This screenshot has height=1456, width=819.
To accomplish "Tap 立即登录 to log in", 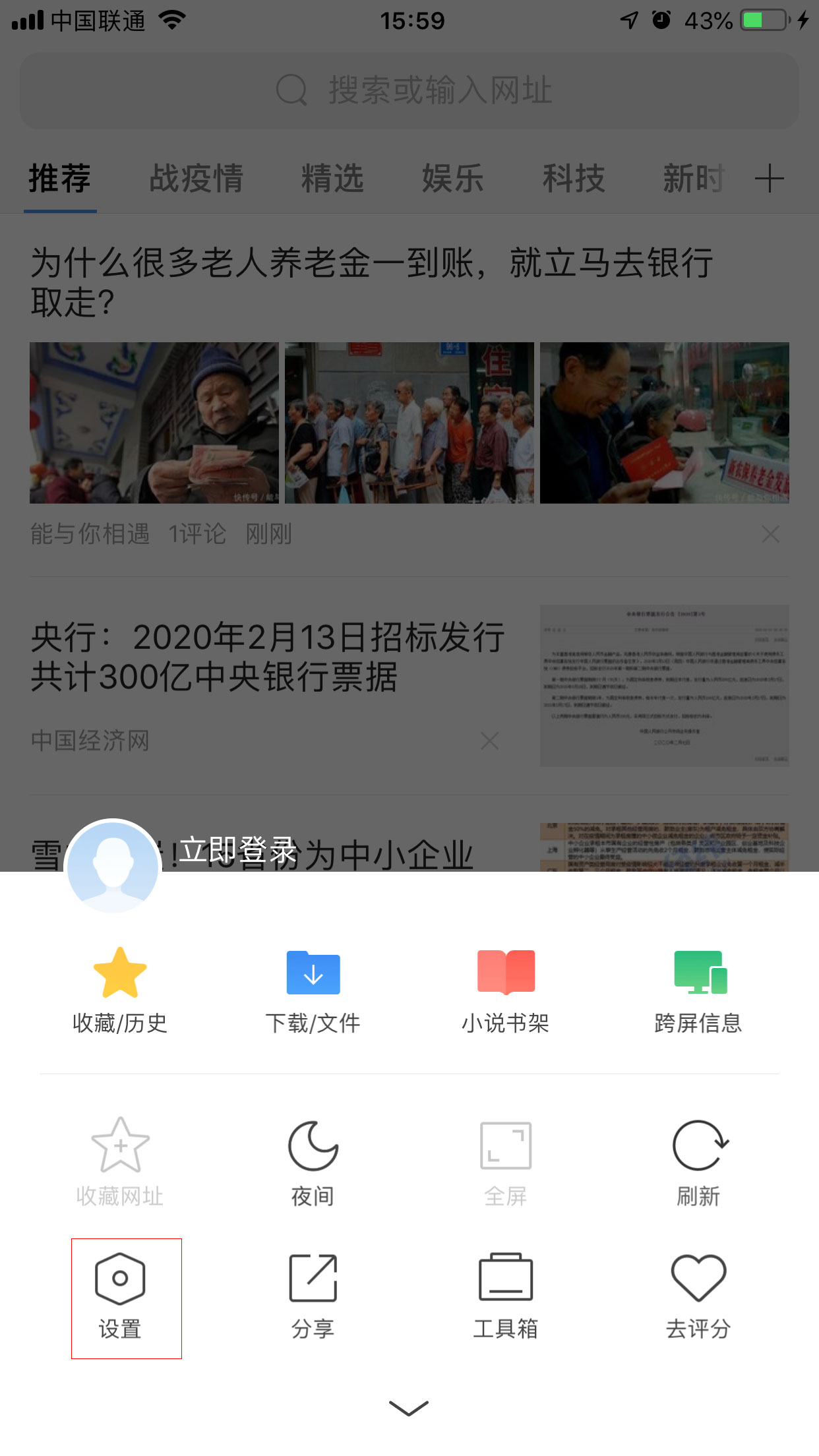I will (x=237, y=851).
